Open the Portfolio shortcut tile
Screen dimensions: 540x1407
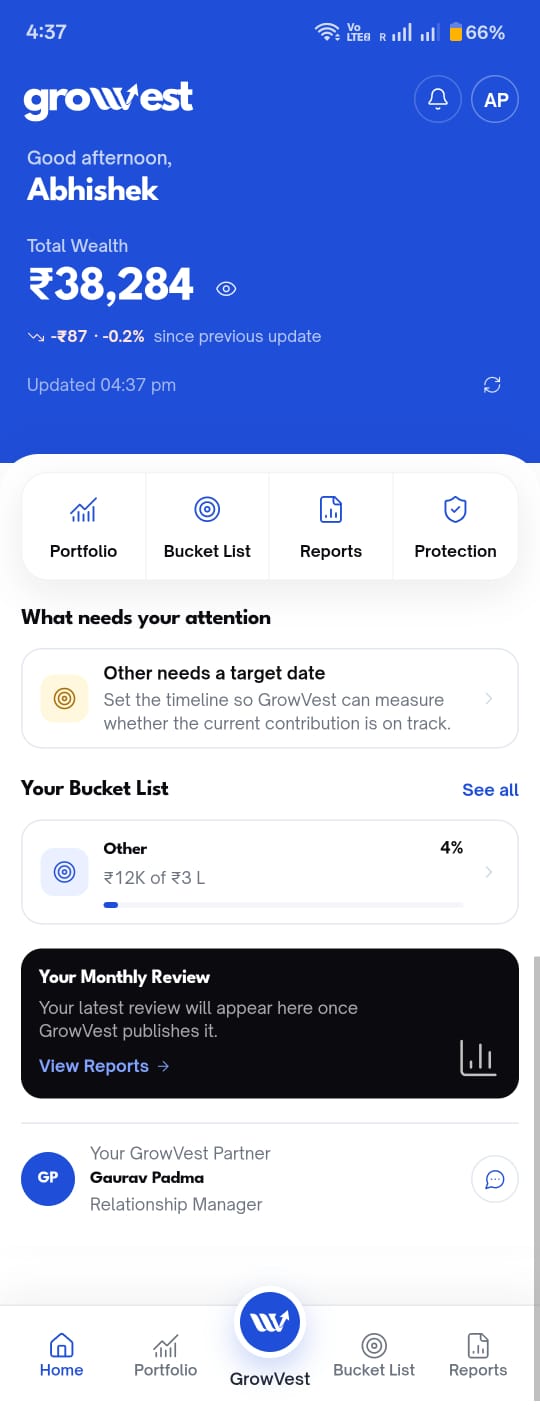tap(84, 527)
